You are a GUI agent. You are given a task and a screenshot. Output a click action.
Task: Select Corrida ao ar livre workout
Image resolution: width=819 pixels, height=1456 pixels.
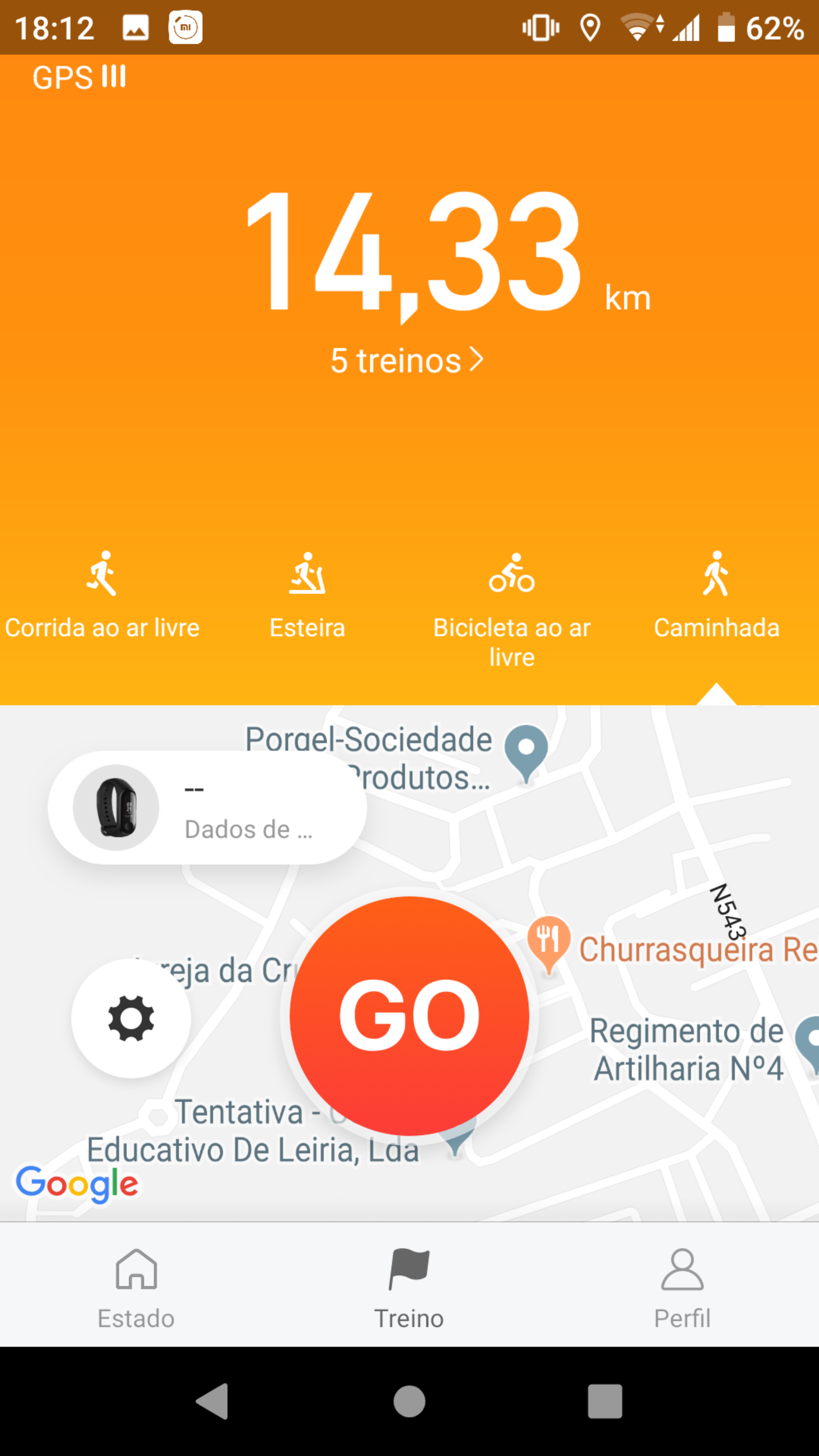[102, 596]
